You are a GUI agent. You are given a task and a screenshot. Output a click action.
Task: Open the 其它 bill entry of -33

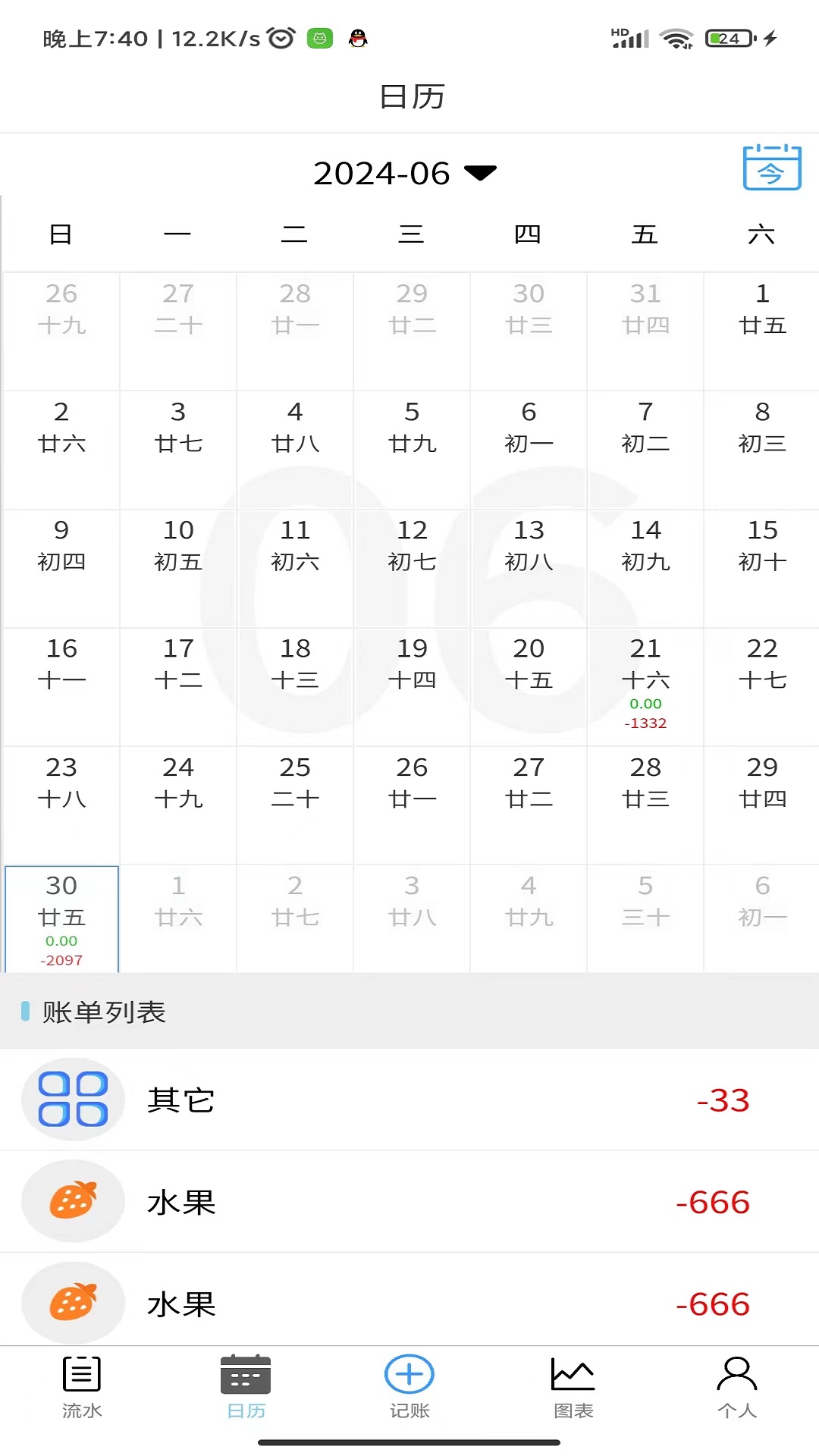[409, 1100]
